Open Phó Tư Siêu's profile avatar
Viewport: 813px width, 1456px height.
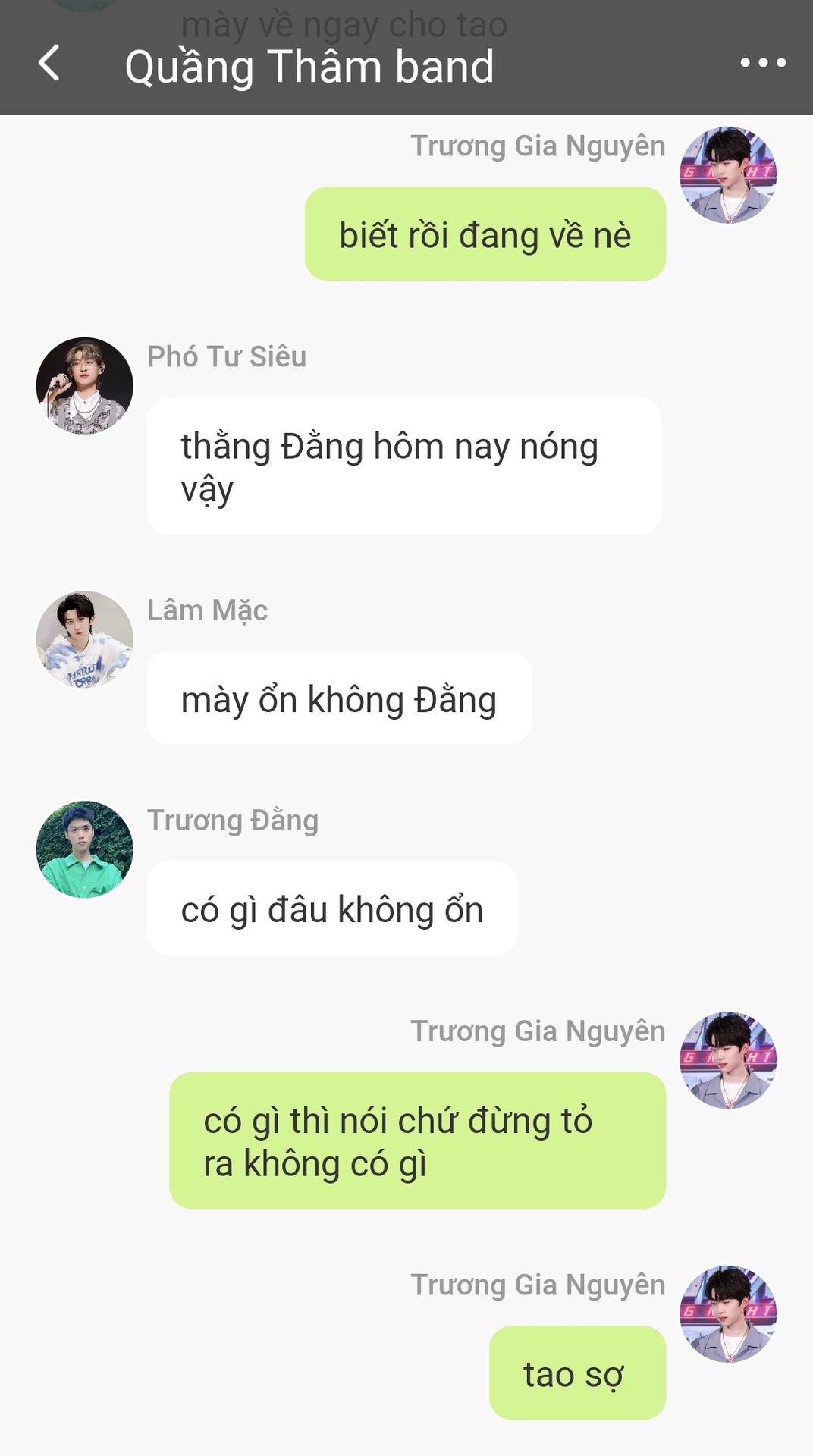click(85, 386)
